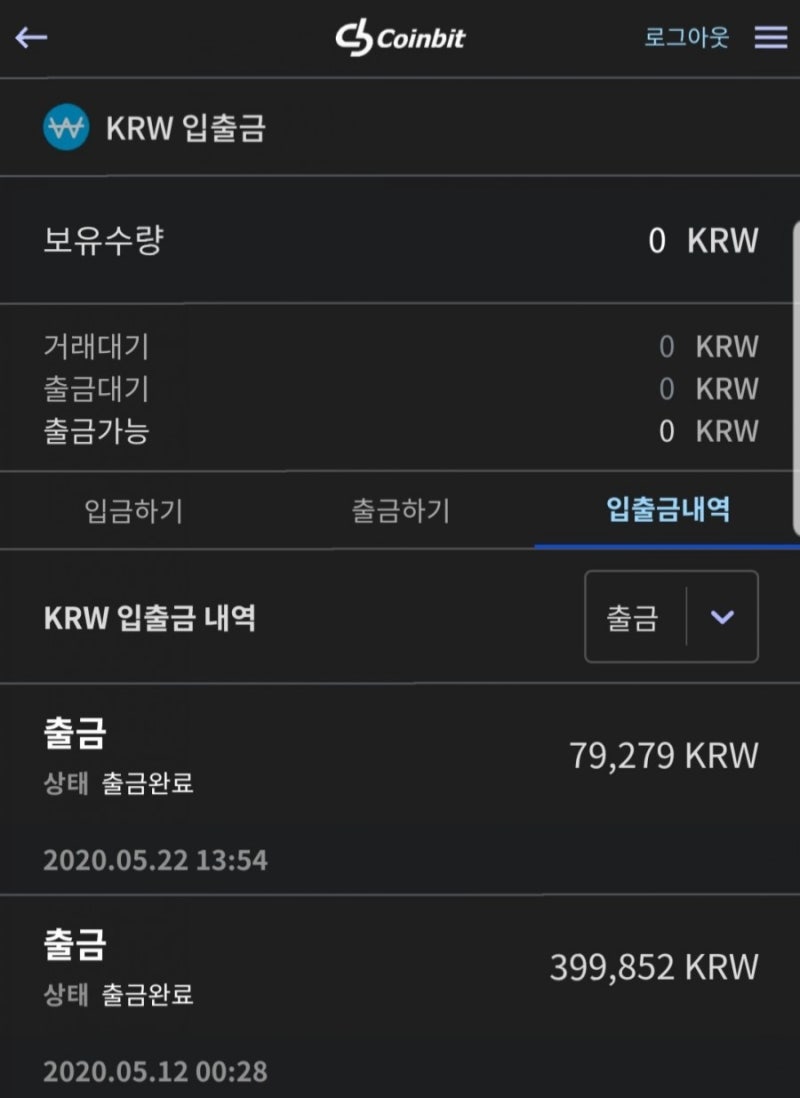Tap the back arrow at top left
This screenshot has width=800, height=1098.
[33, 37]
